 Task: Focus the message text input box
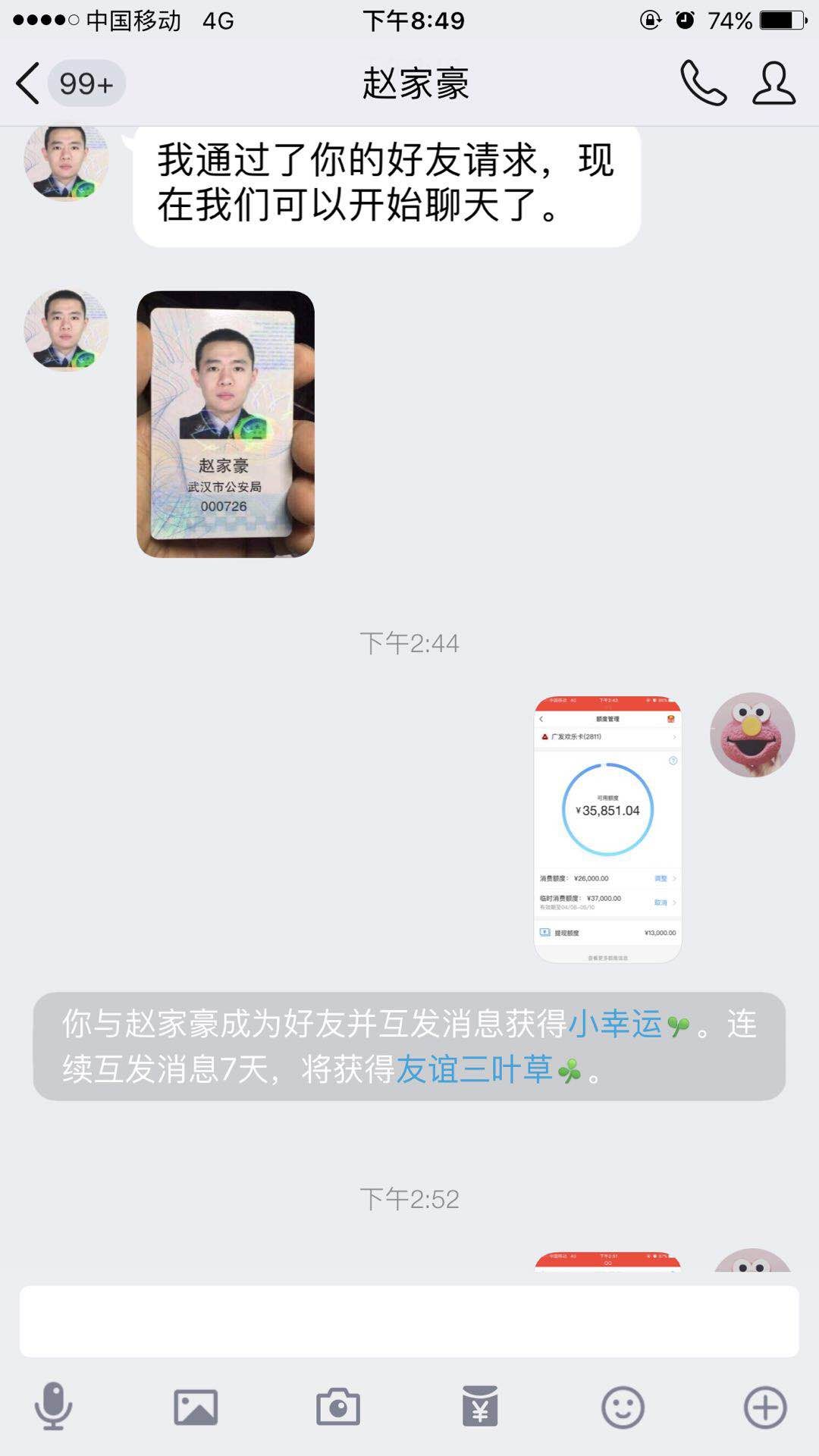pyautogui.click(x=409, y=1321)
